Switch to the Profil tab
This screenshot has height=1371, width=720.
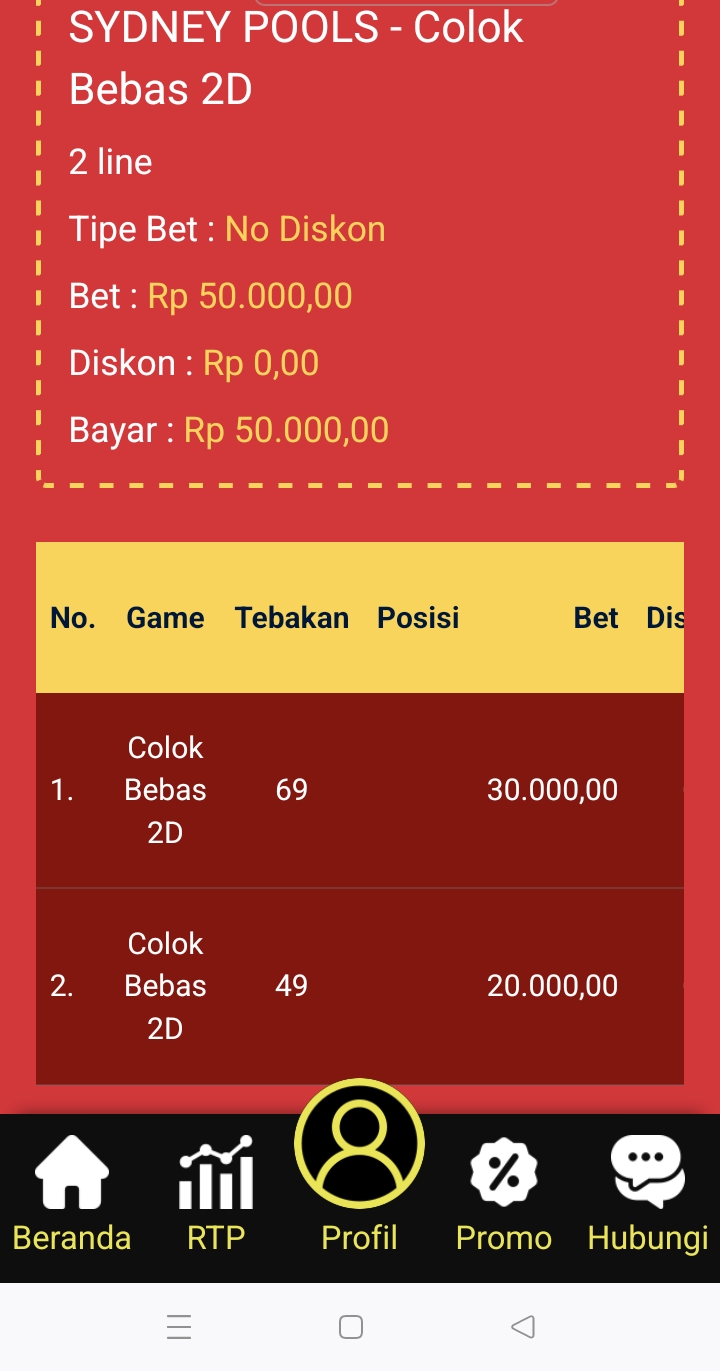359,1170
